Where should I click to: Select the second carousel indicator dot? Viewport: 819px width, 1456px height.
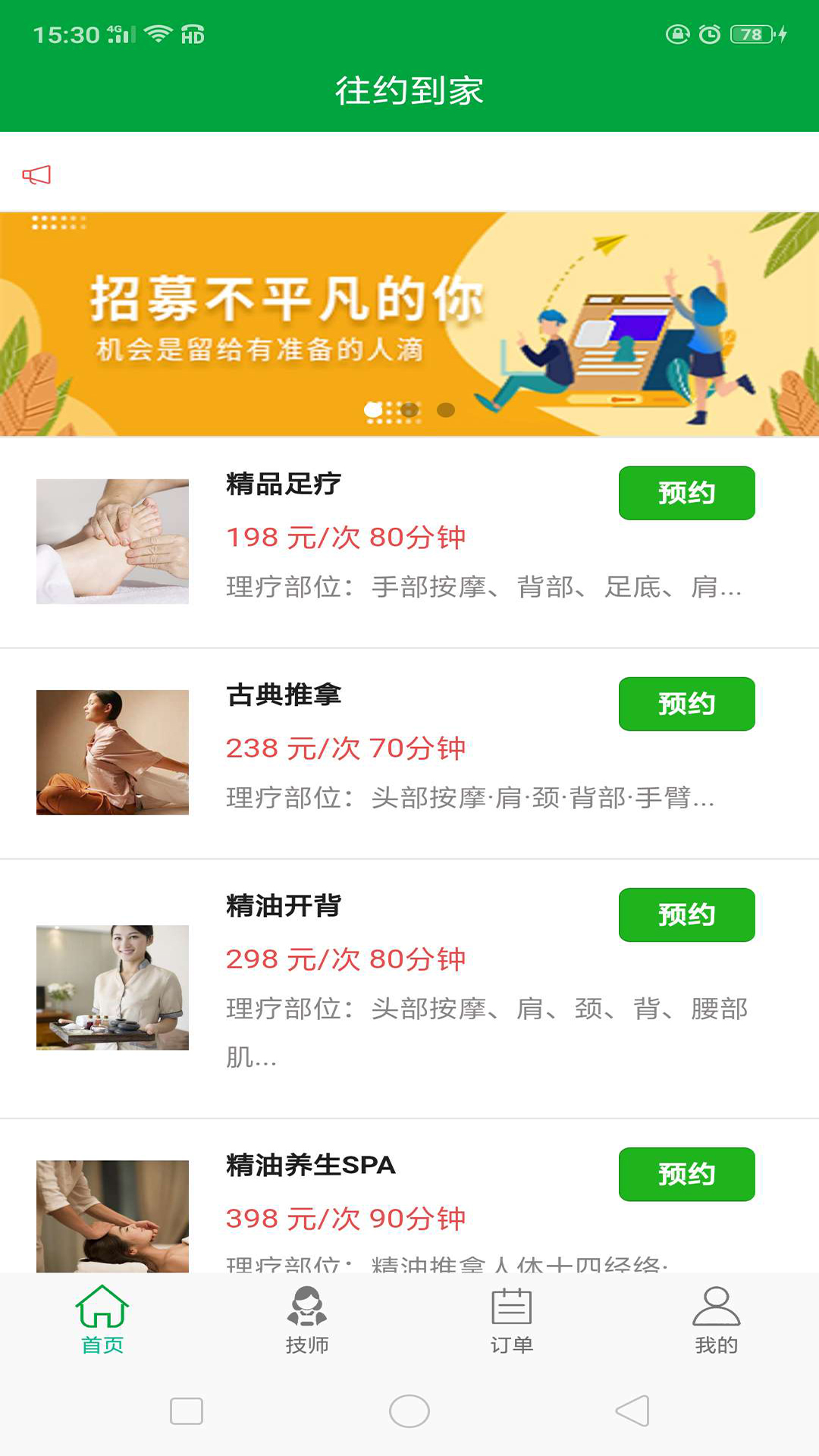coord(410,409)
